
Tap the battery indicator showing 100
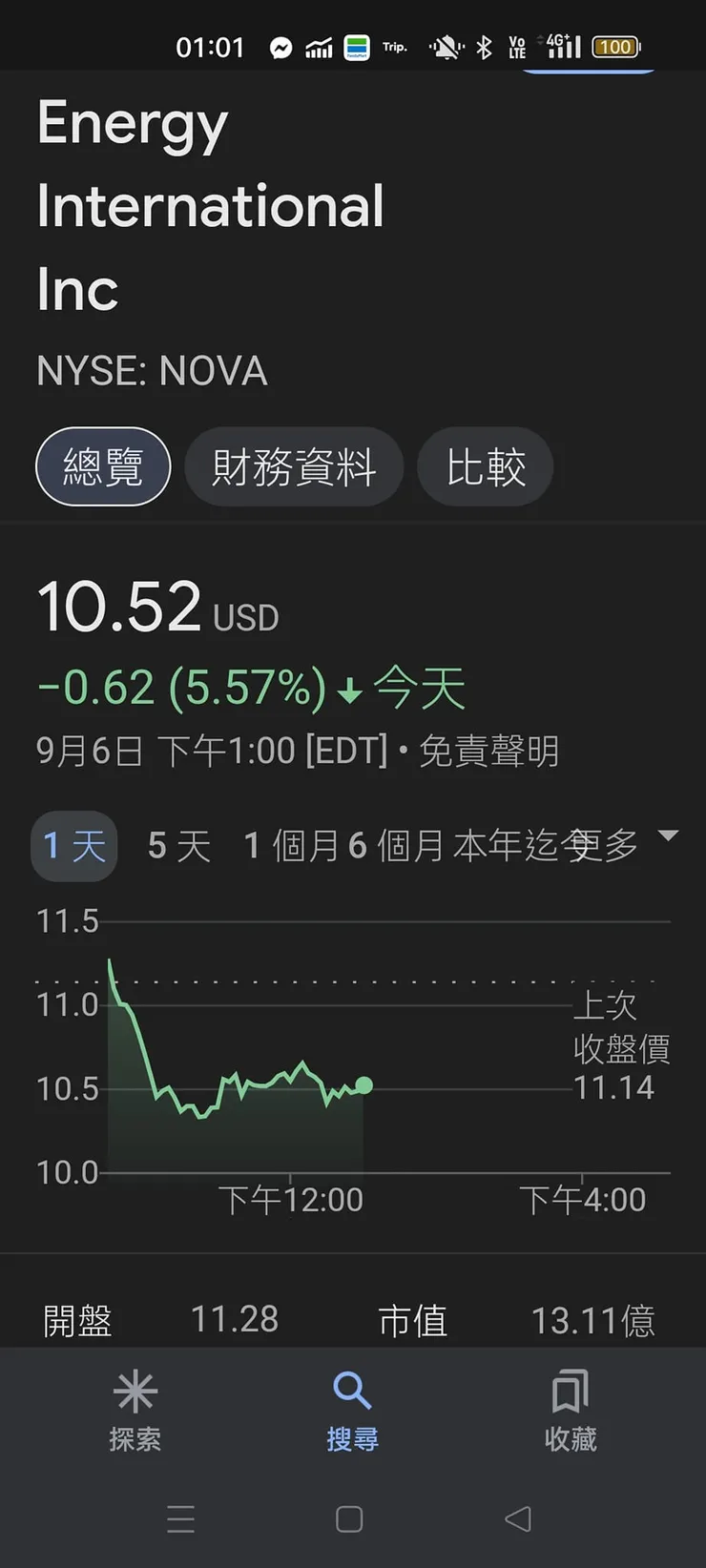point(614,46)
